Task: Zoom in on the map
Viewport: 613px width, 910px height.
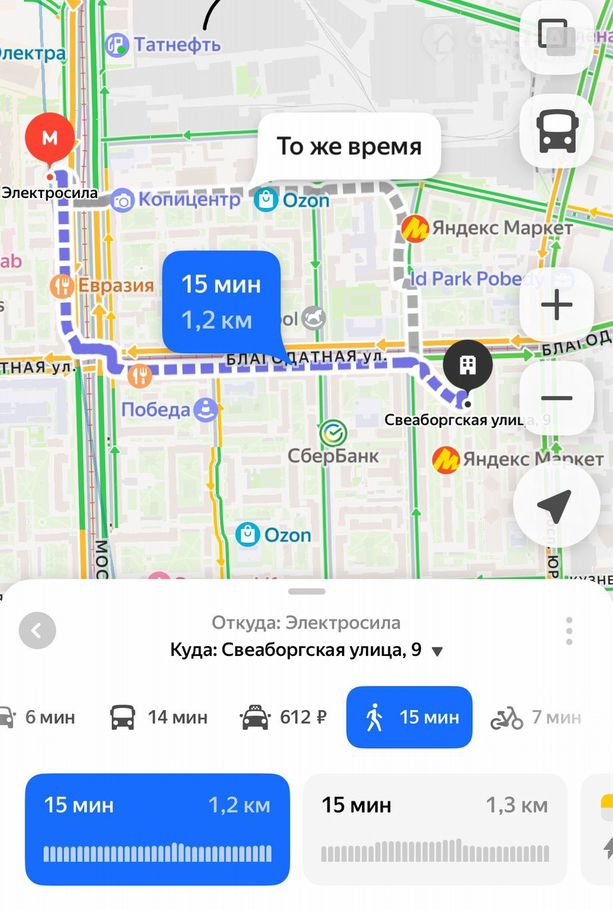Action: [x=557, y=305]
